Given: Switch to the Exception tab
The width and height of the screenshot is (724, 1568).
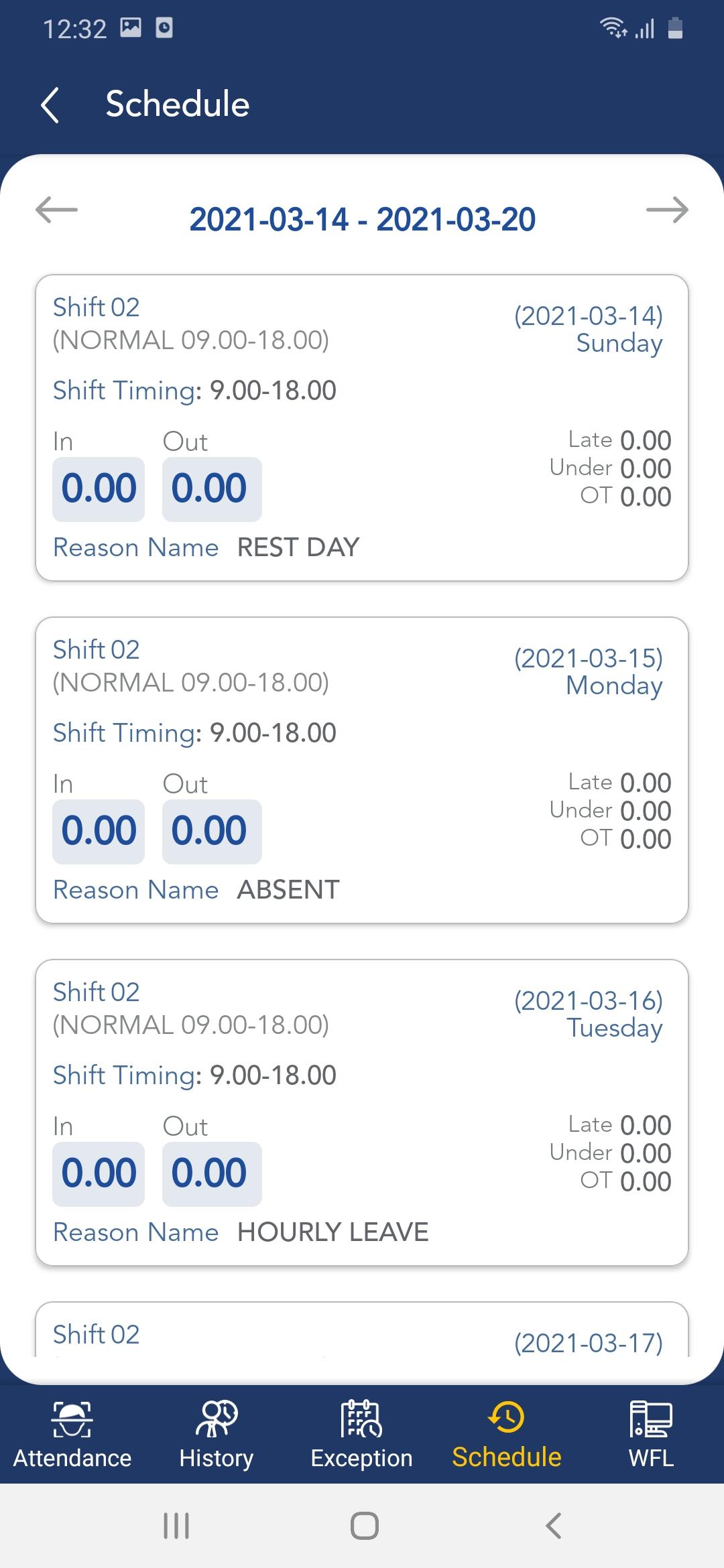Looking at the screenshot, I should [361, 1435].
